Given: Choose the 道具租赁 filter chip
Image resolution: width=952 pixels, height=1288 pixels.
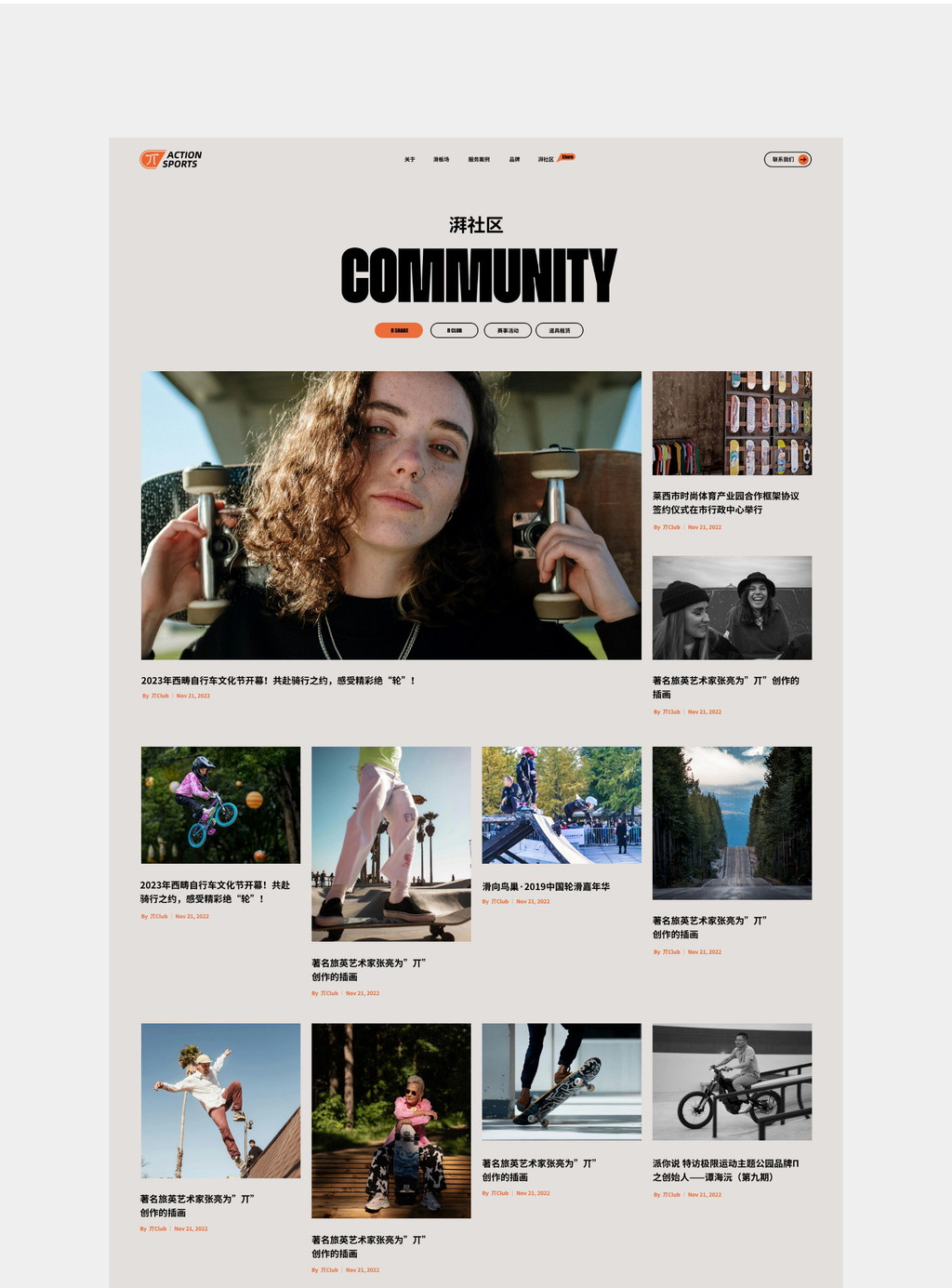Looking at the screenshot, I should point(559,330).
